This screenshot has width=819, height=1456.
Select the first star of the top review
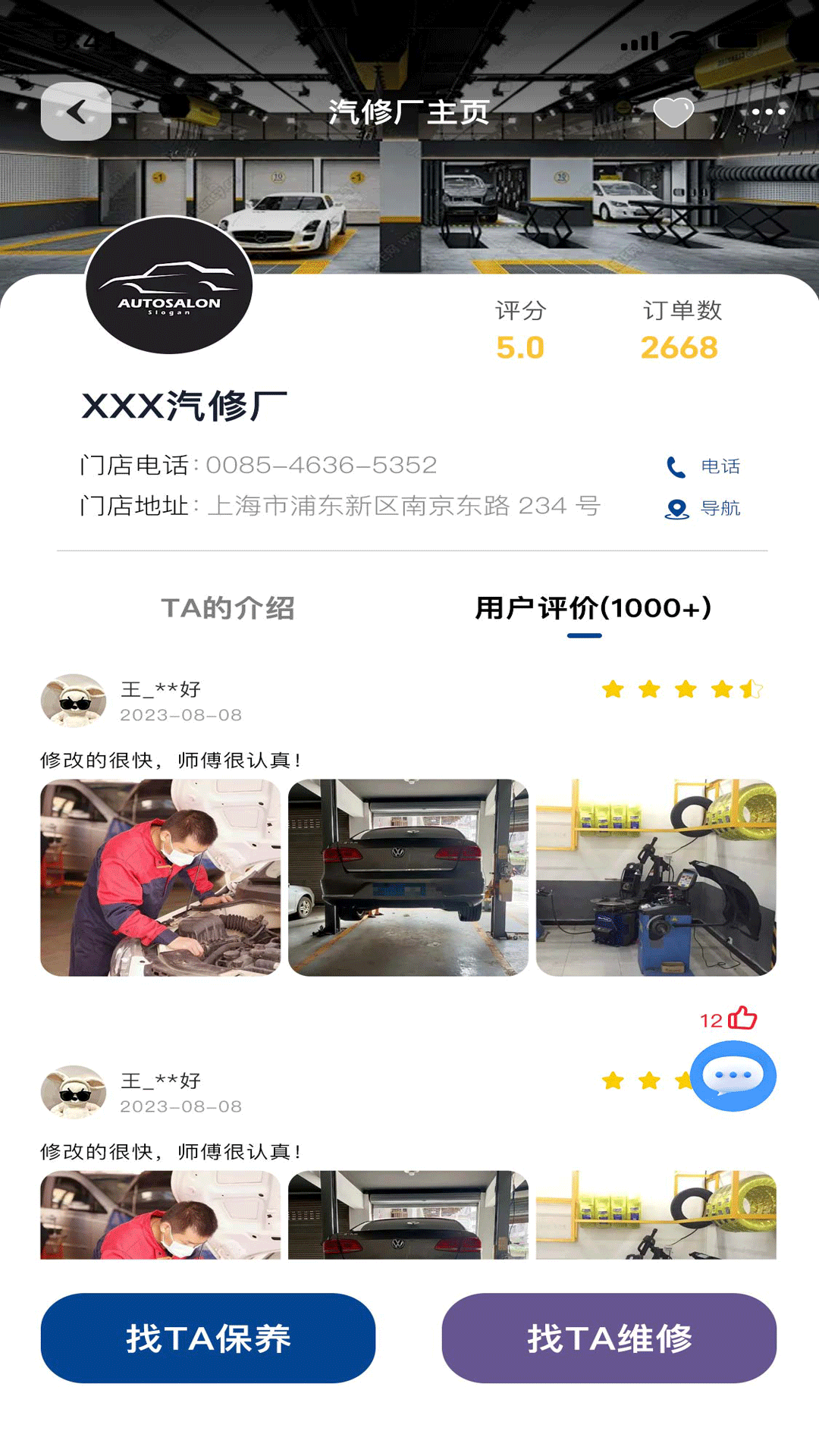coord(611,689)
